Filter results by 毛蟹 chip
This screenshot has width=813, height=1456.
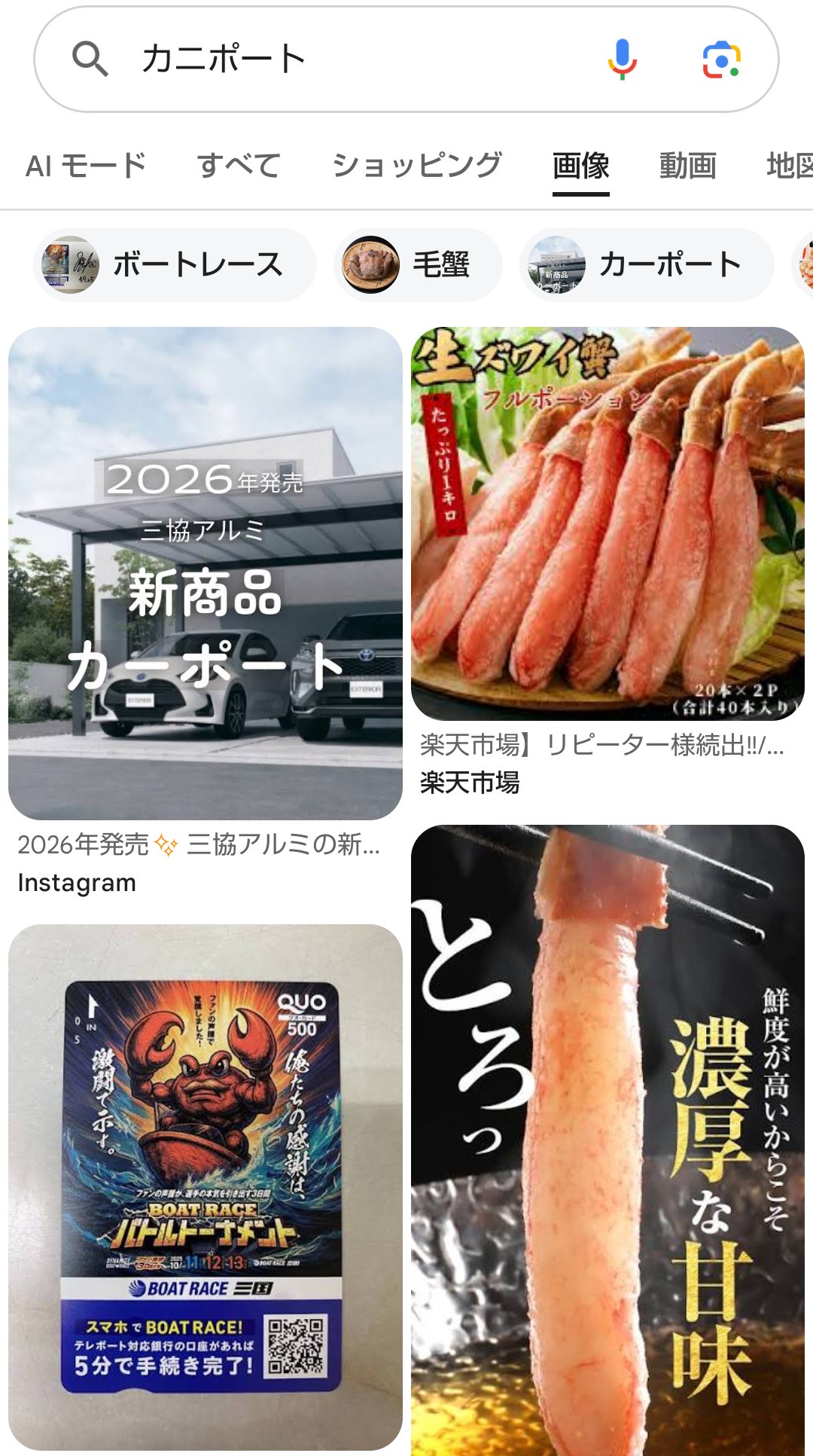click(x=418, y=264)
